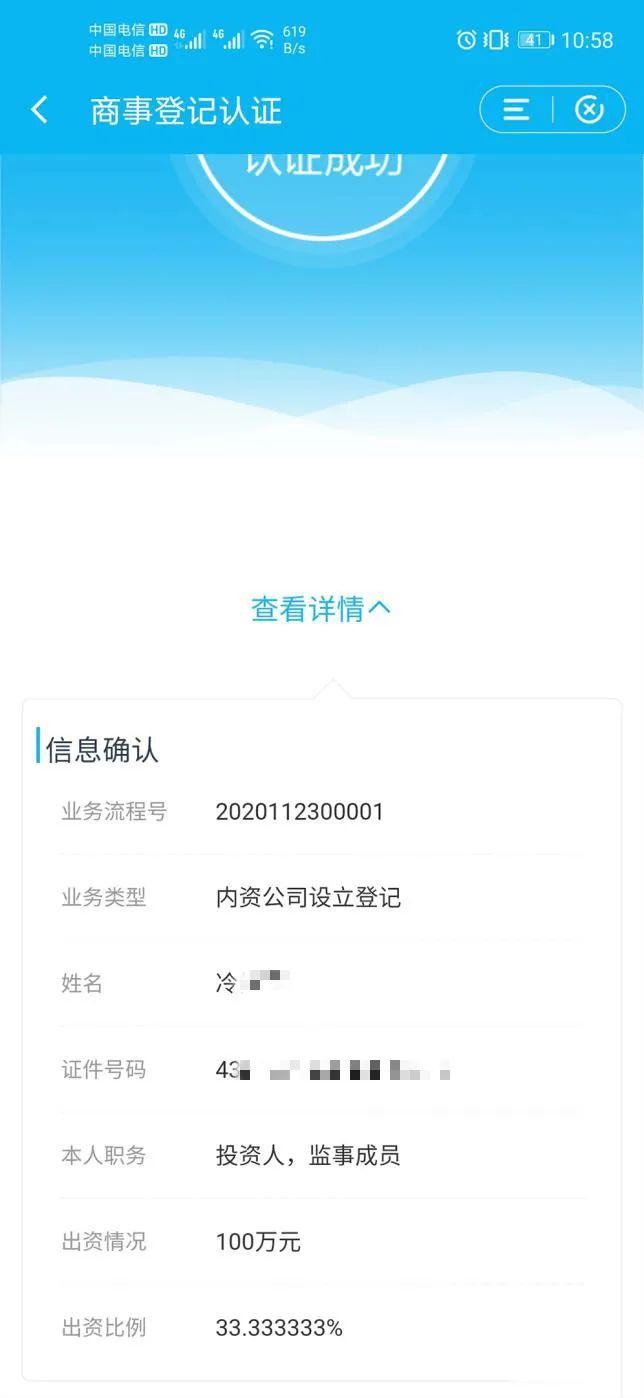Go back from 商事登记认证 page
The image size is (644, 1398).
[x=40, y=110]
